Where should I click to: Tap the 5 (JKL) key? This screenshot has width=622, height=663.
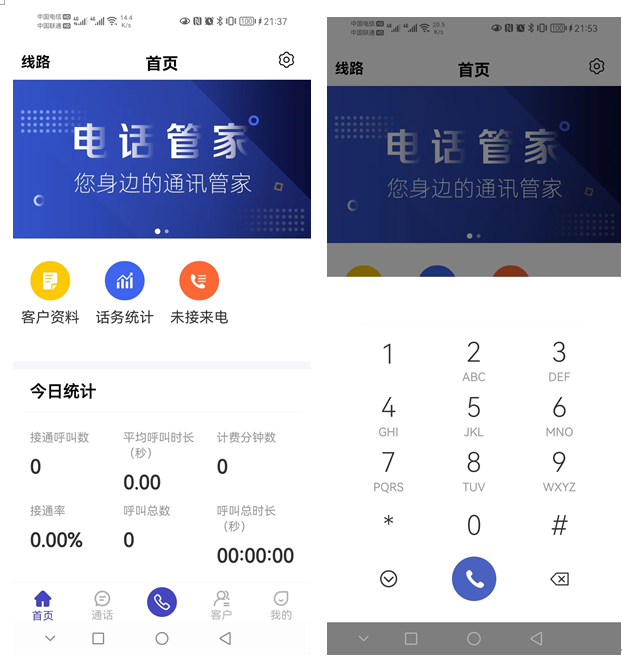(x=474, y=414)
